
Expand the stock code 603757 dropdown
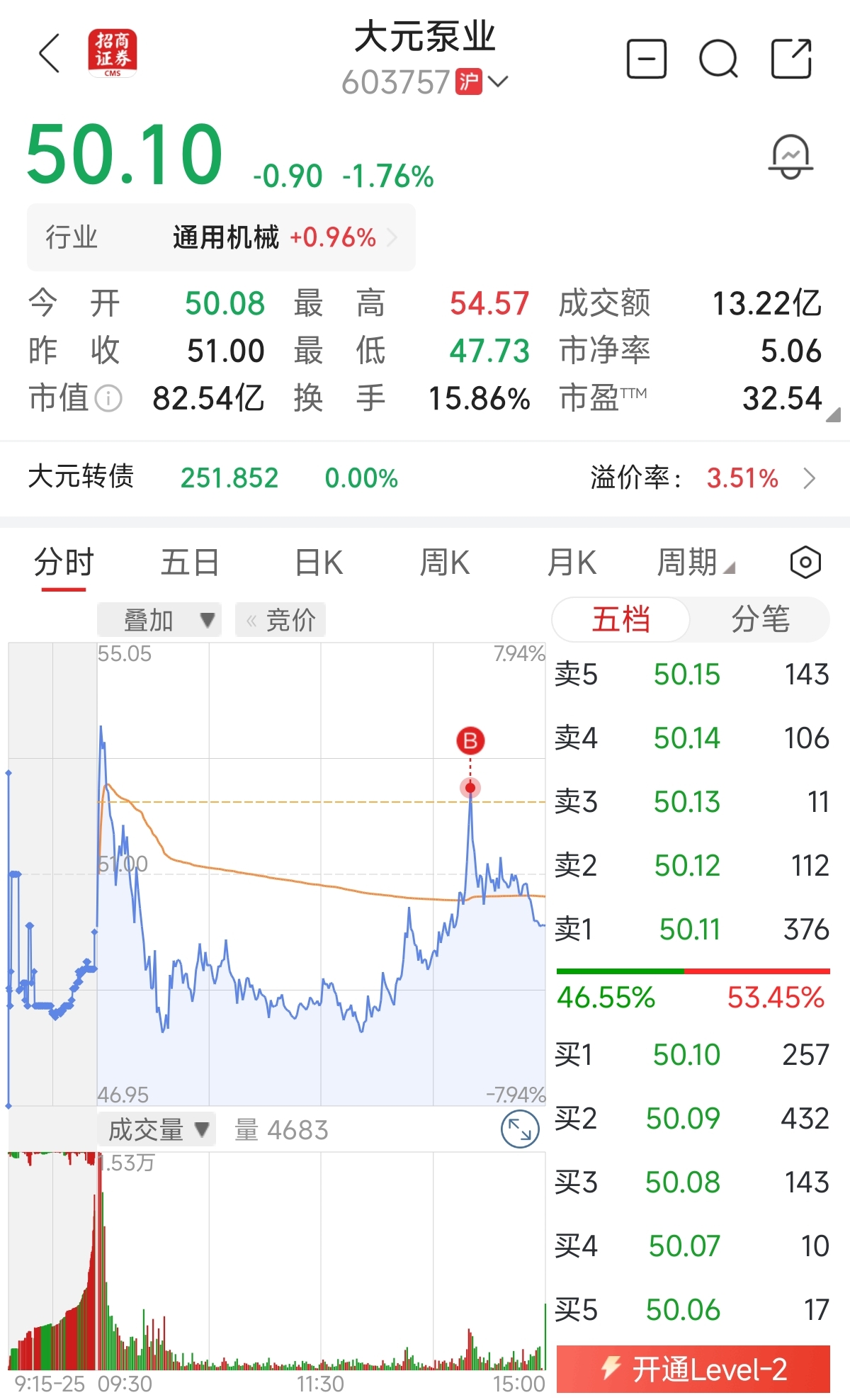point(498,81)
